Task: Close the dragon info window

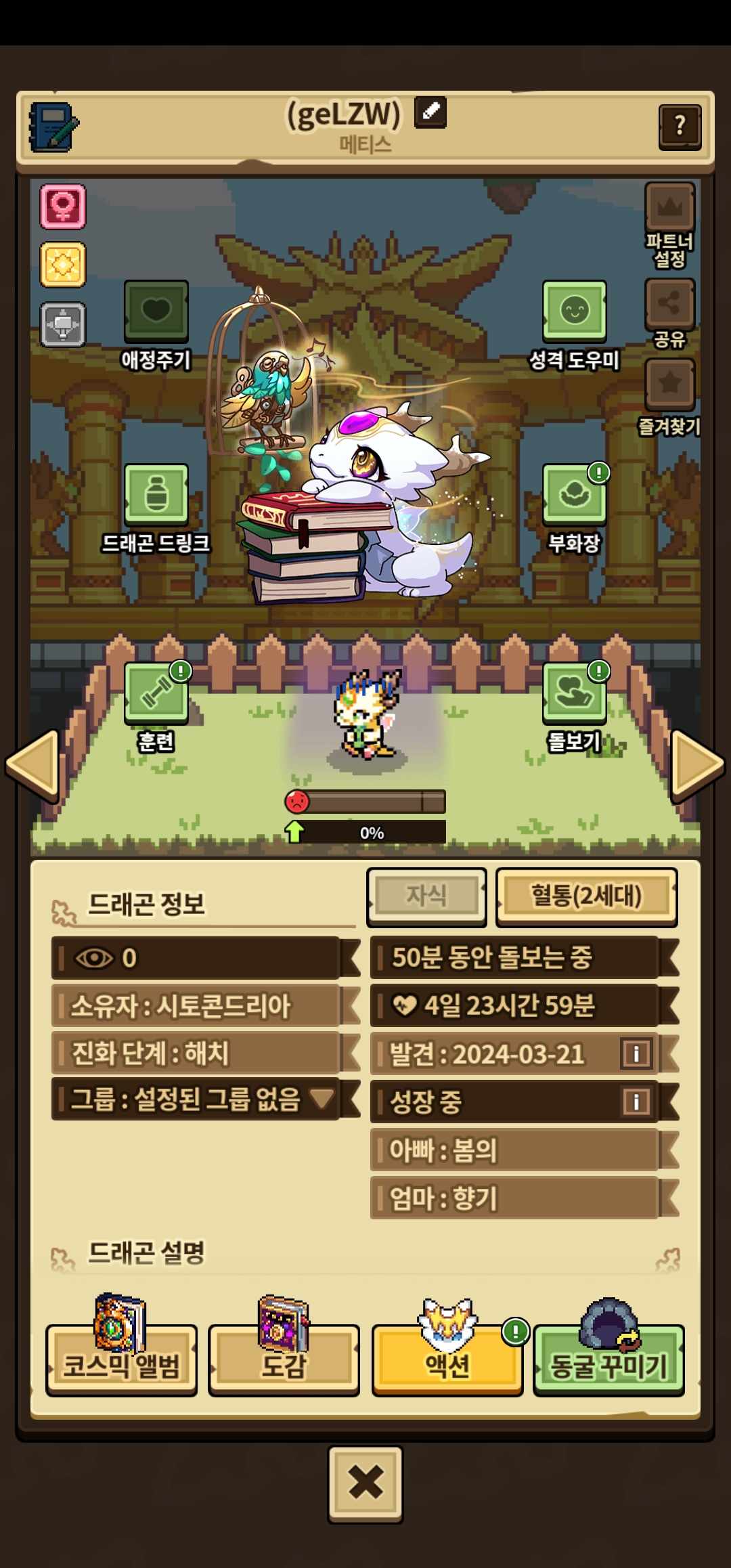Action: coord(365,1484)
